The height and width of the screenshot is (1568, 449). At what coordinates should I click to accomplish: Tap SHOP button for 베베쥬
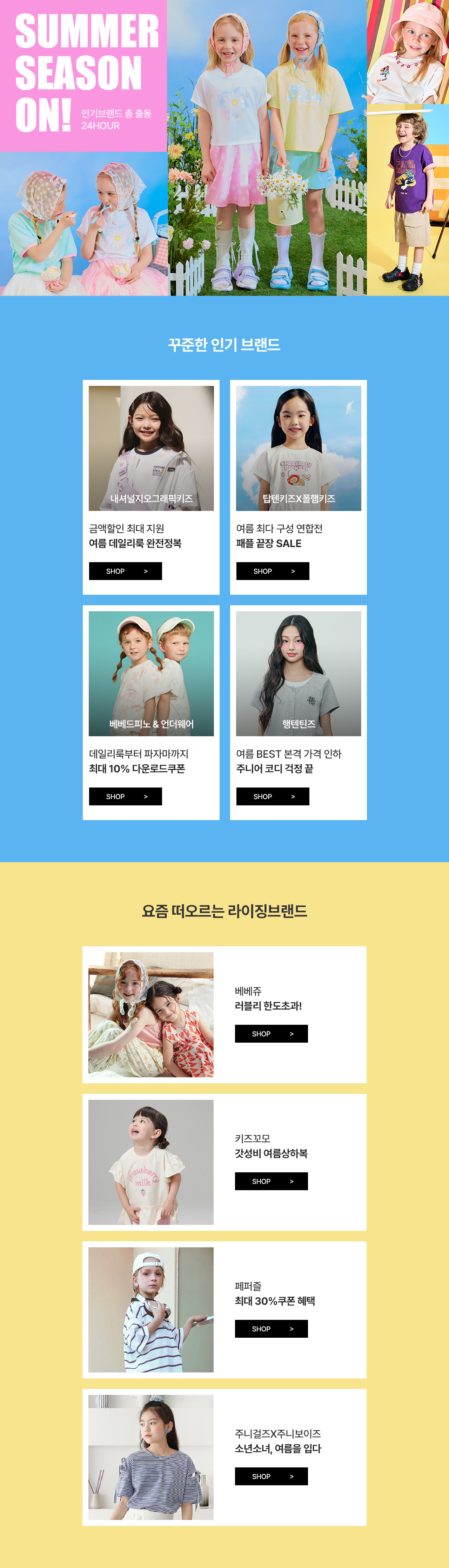tap(271, 1034)
